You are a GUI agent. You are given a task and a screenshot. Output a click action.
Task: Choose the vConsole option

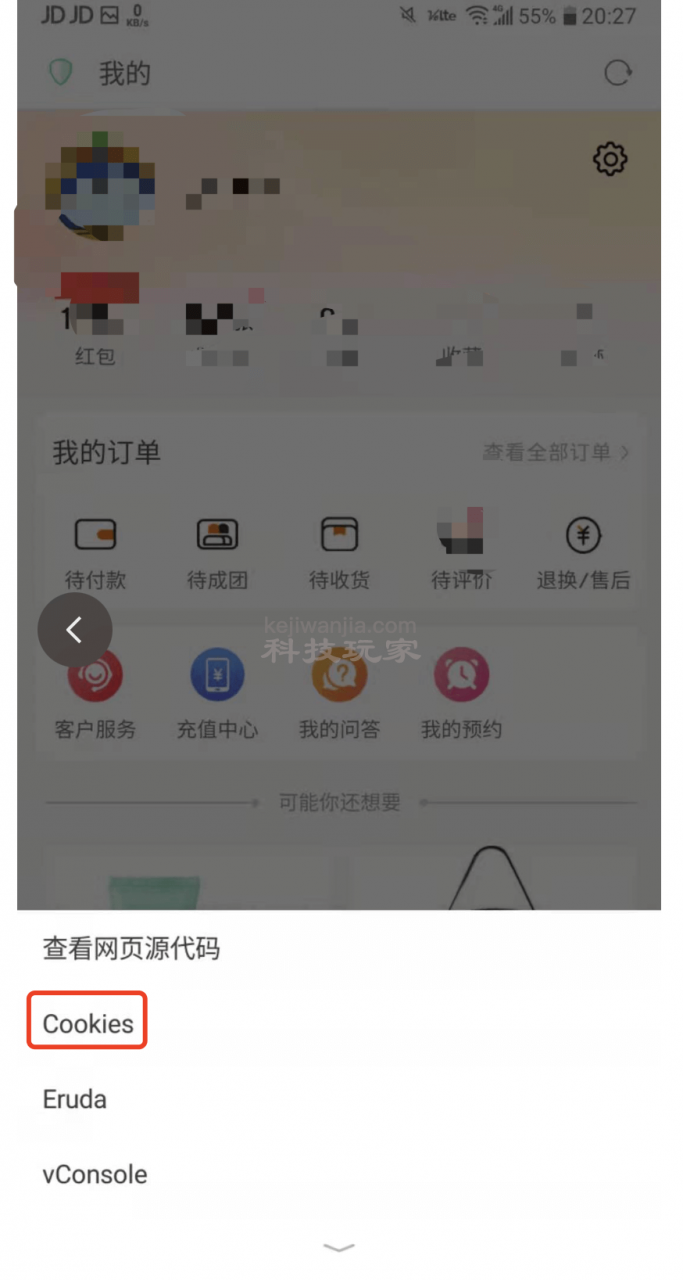pos(95,1174)
